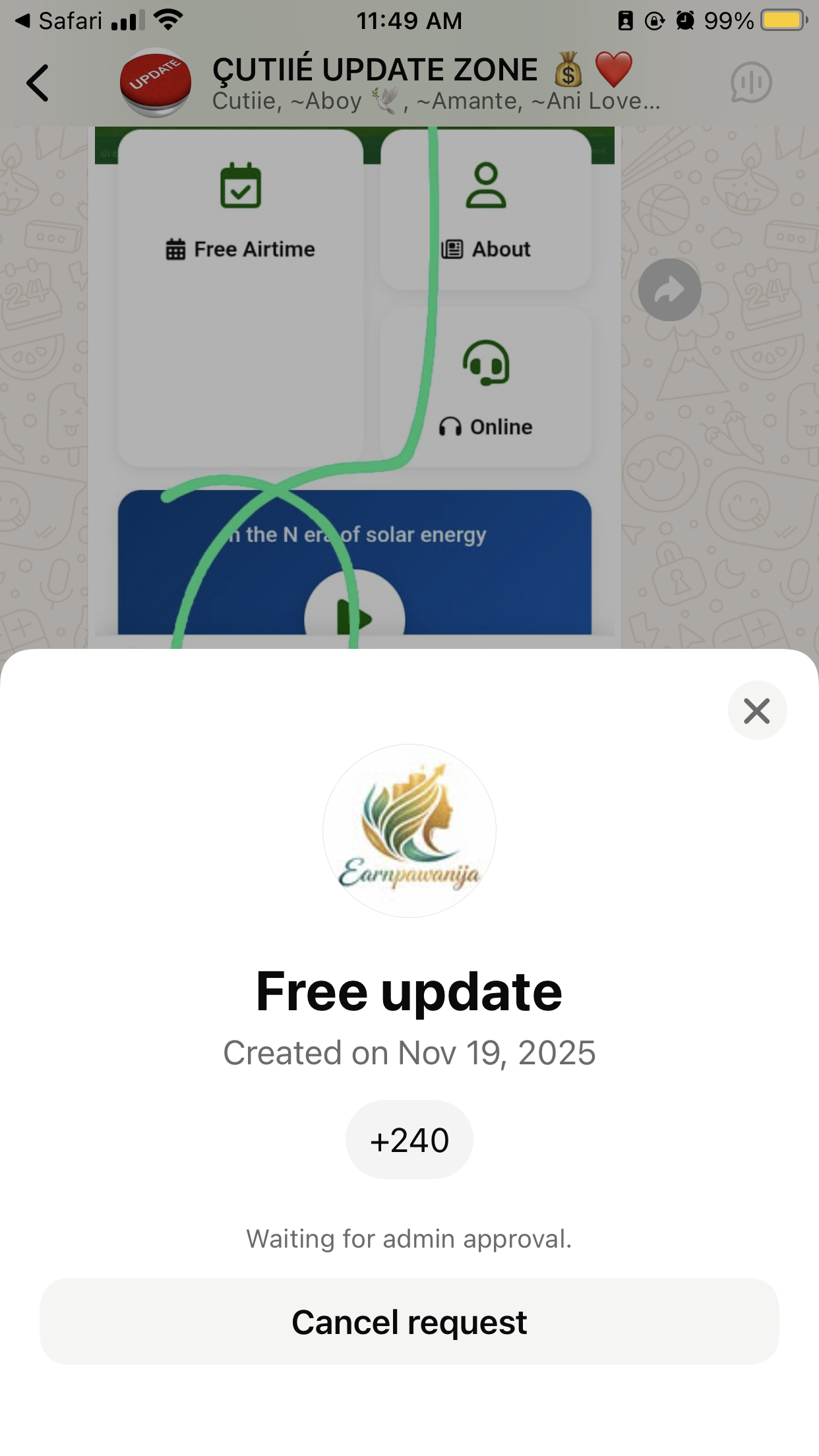Open the shared image in the chat
The width and height of the screenshot is (819, 1456).
[x=355, y=382]
